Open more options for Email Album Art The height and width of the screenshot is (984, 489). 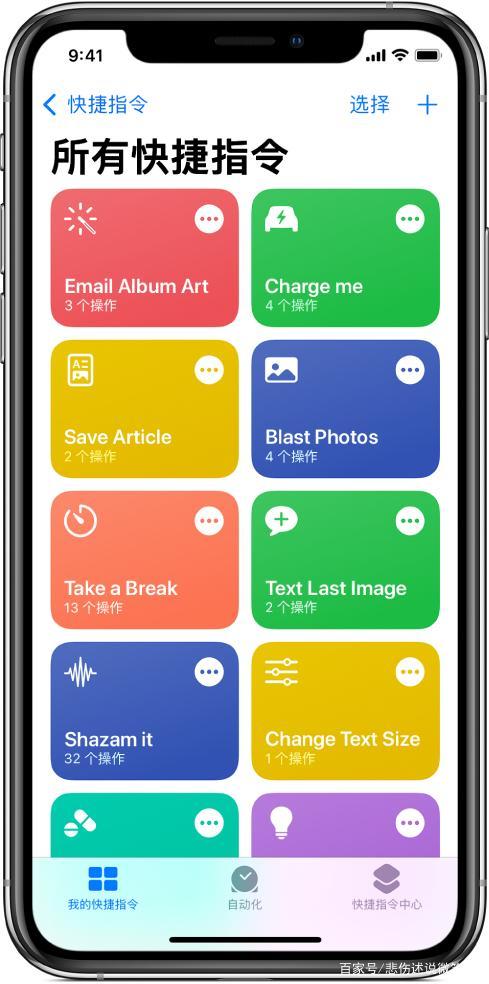[x=209, y=219]
